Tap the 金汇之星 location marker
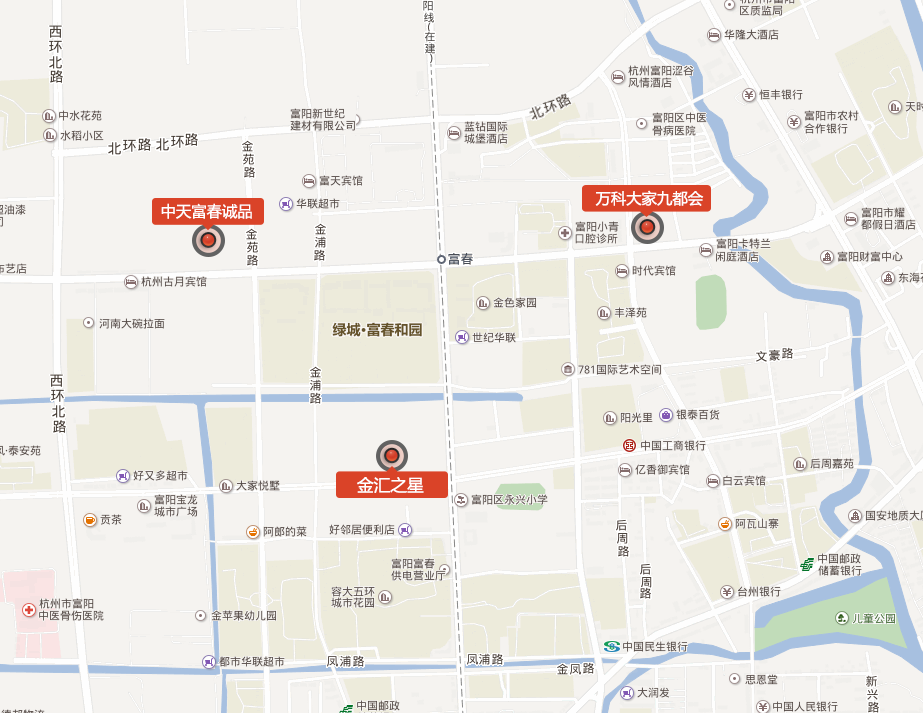The width and height of the screenshot is (923, 713). [392, 456]
